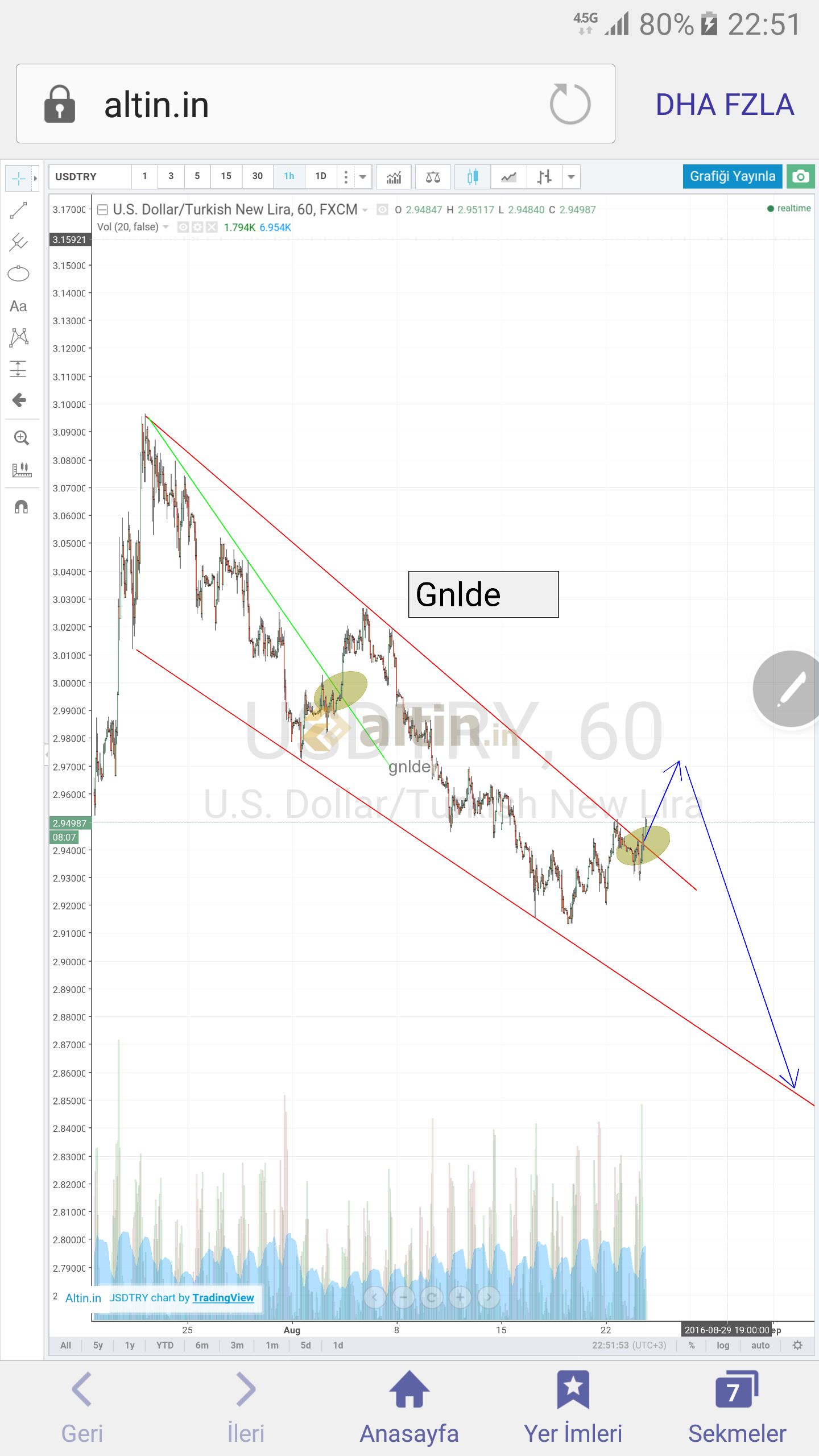Image resolution: width=819 pixels, height=1456 pixels.
Task: Take a chart snapshot with camera icon
Action: click(x=801, y=176)
